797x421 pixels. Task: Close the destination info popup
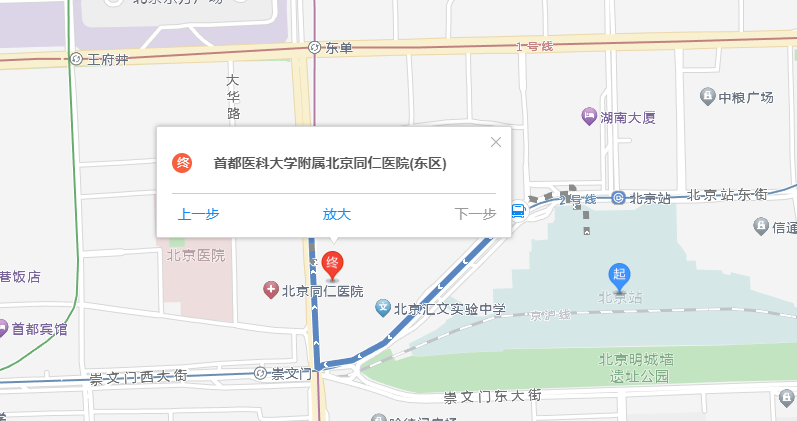(496, 142)
